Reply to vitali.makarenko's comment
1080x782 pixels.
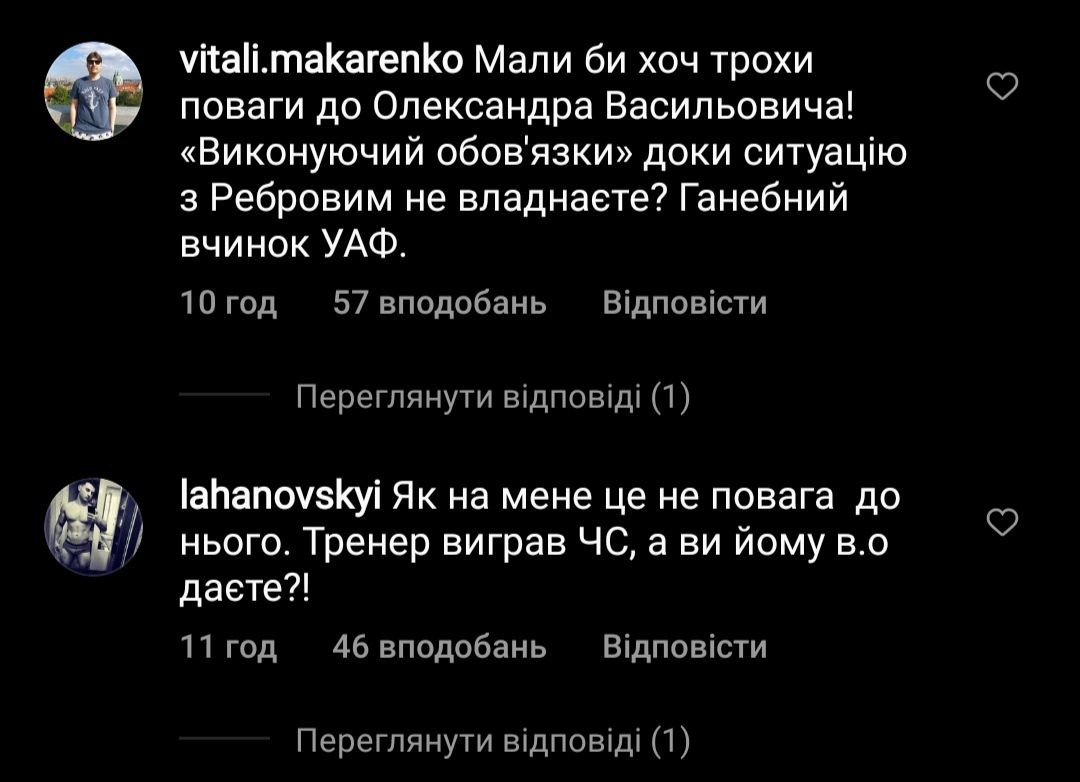pos(685,303)
